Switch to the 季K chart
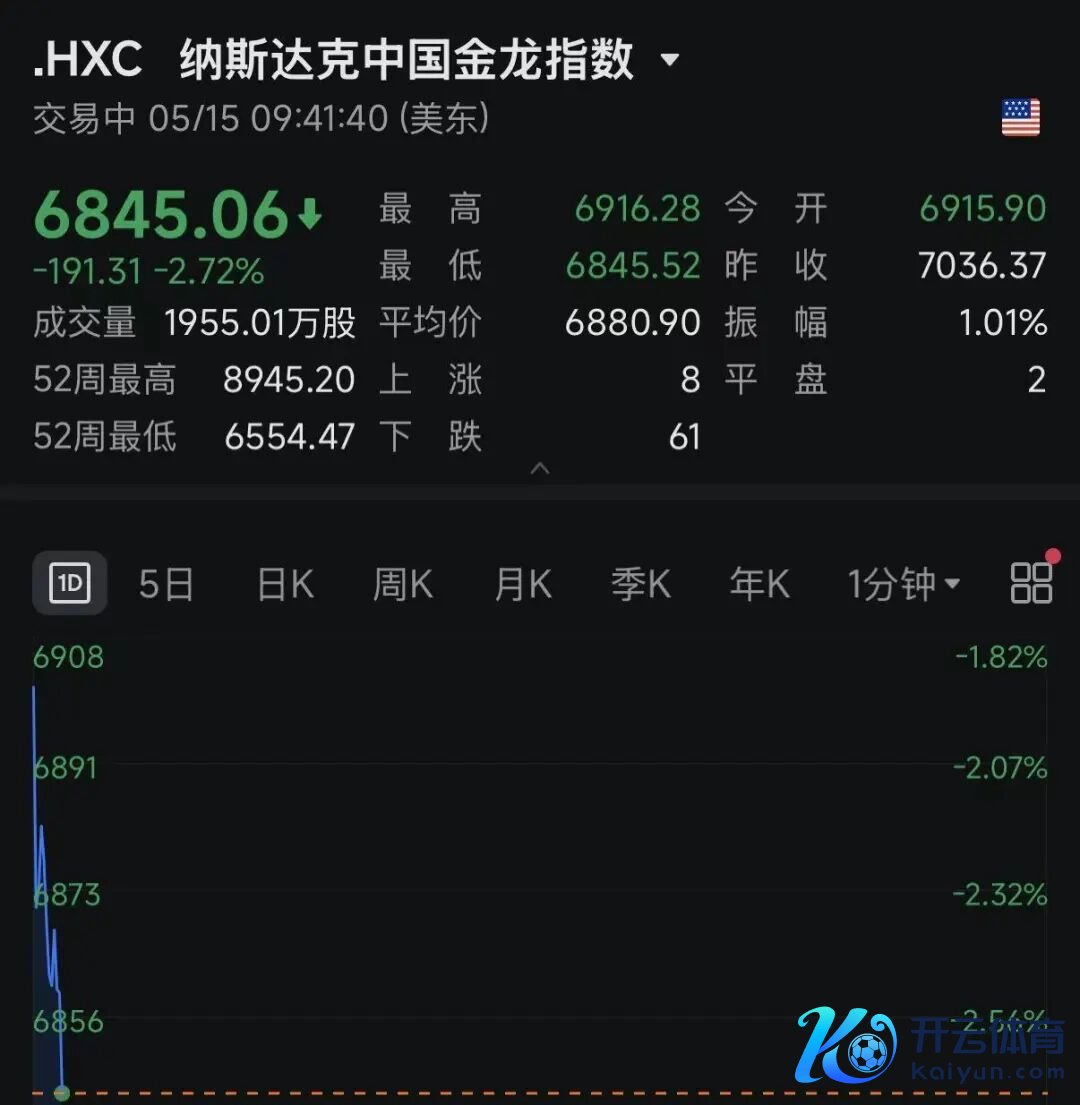 pos(641,584)
